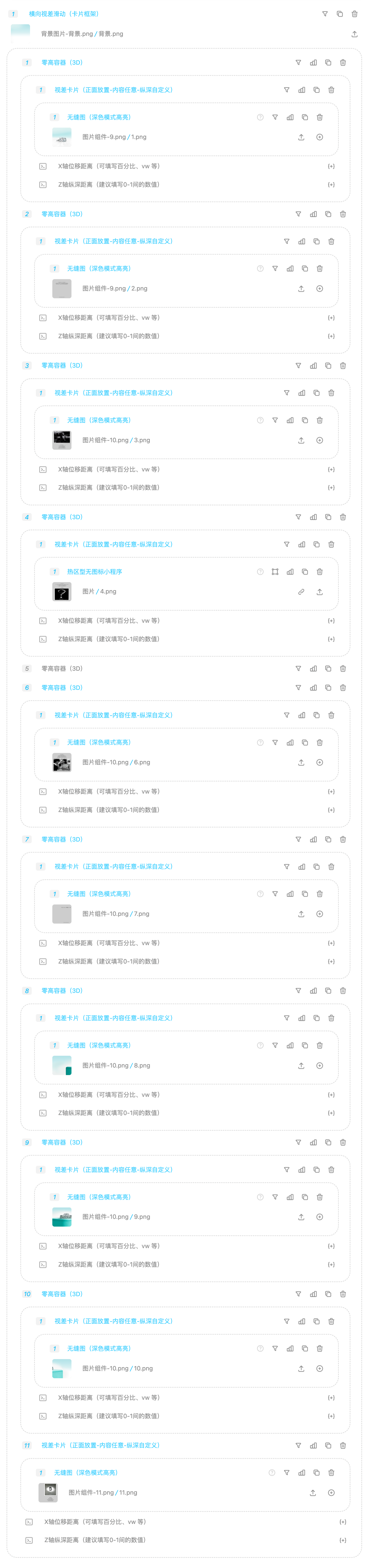Delete 零高容器 number 1
373x1568 pixels.
[342, 63]
